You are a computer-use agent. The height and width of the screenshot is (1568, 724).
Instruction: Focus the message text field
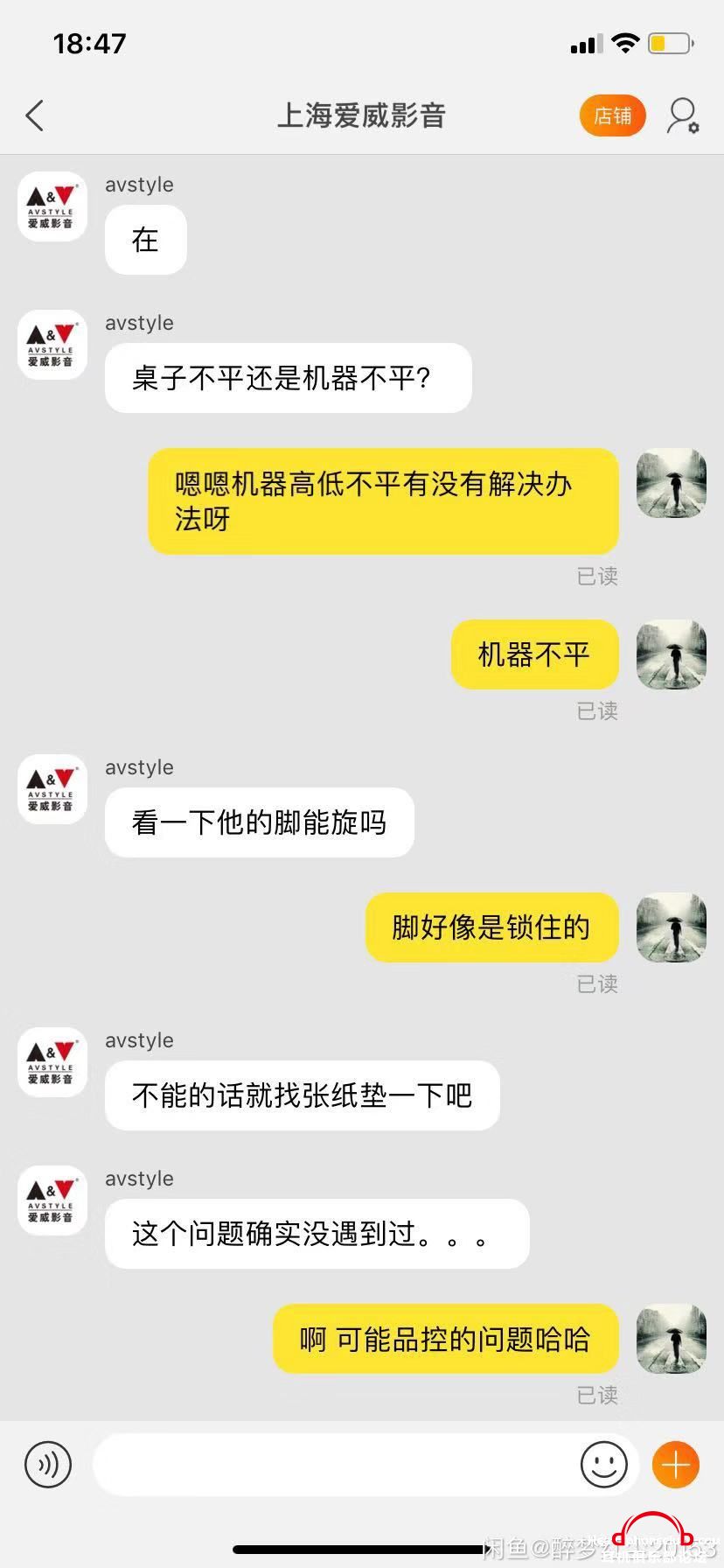click(332, 1464)
